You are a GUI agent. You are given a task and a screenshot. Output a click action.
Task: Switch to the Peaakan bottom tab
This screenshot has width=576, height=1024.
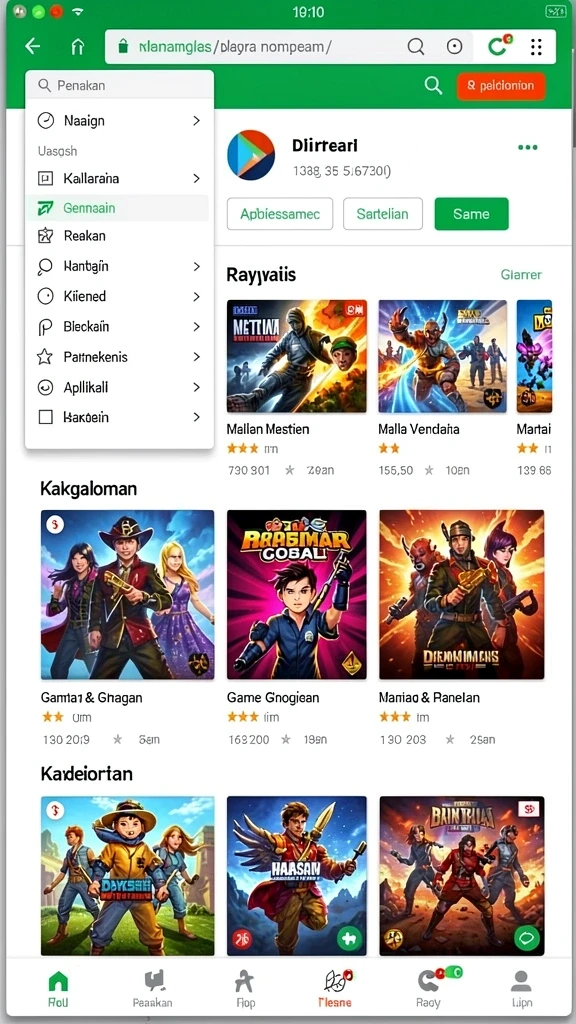[152, 988]
